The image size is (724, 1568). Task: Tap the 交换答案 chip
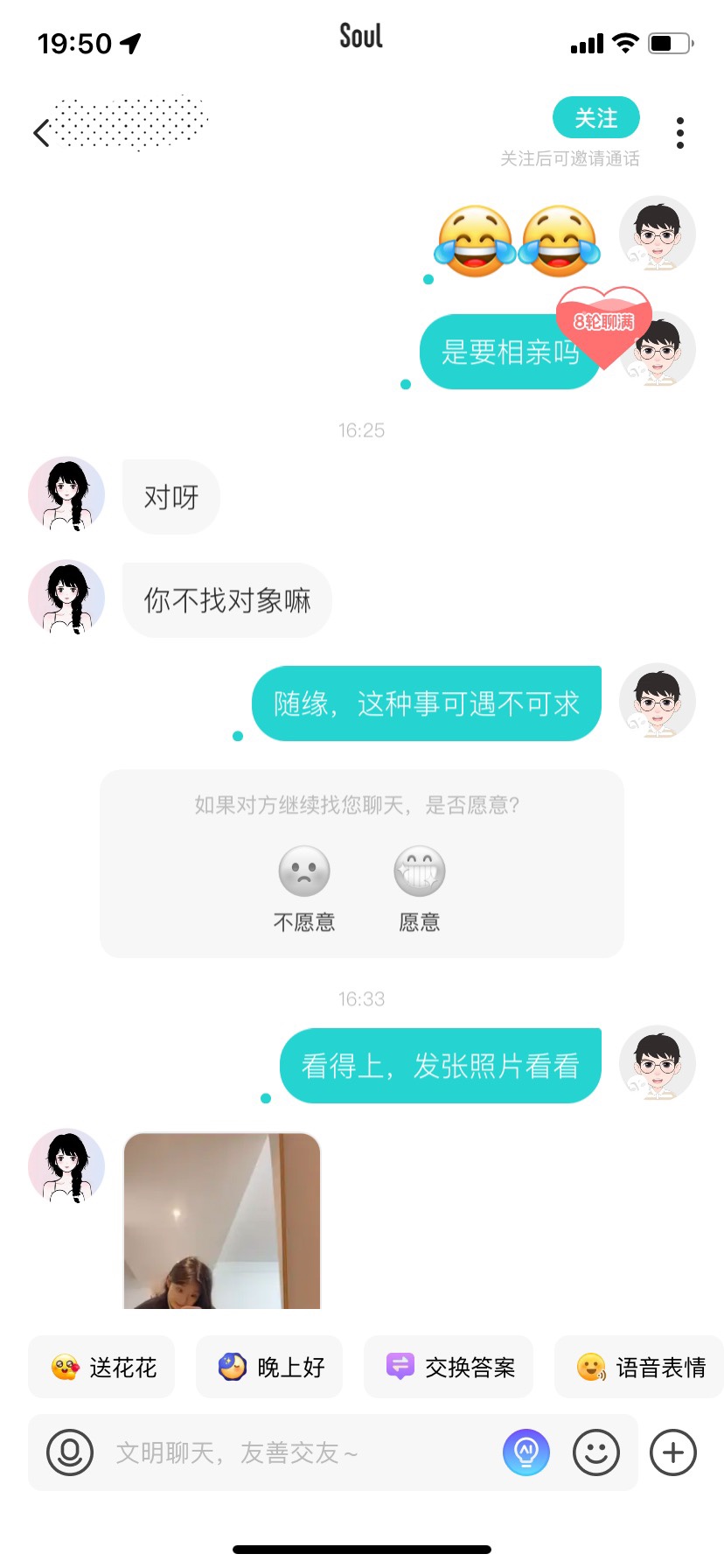[449, 1367]
